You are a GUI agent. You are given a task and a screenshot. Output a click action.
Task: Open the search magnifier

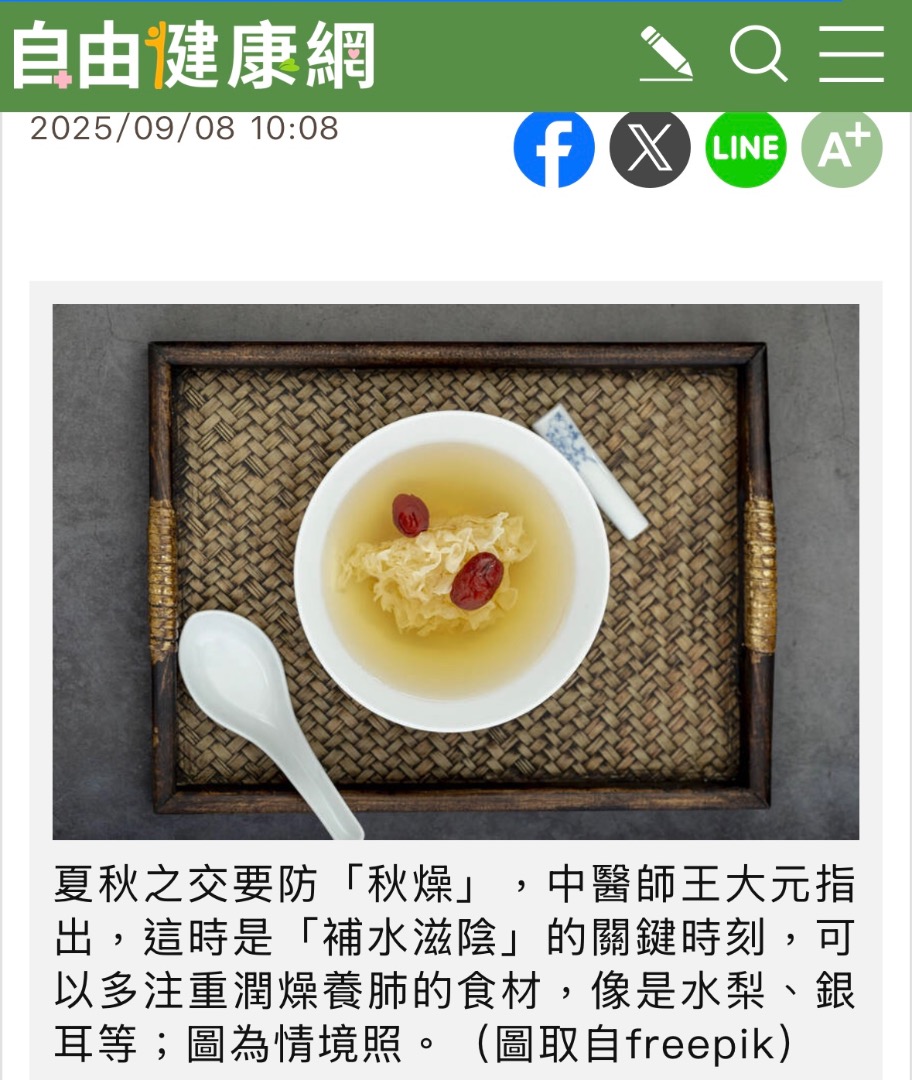(x=758, y=54)
